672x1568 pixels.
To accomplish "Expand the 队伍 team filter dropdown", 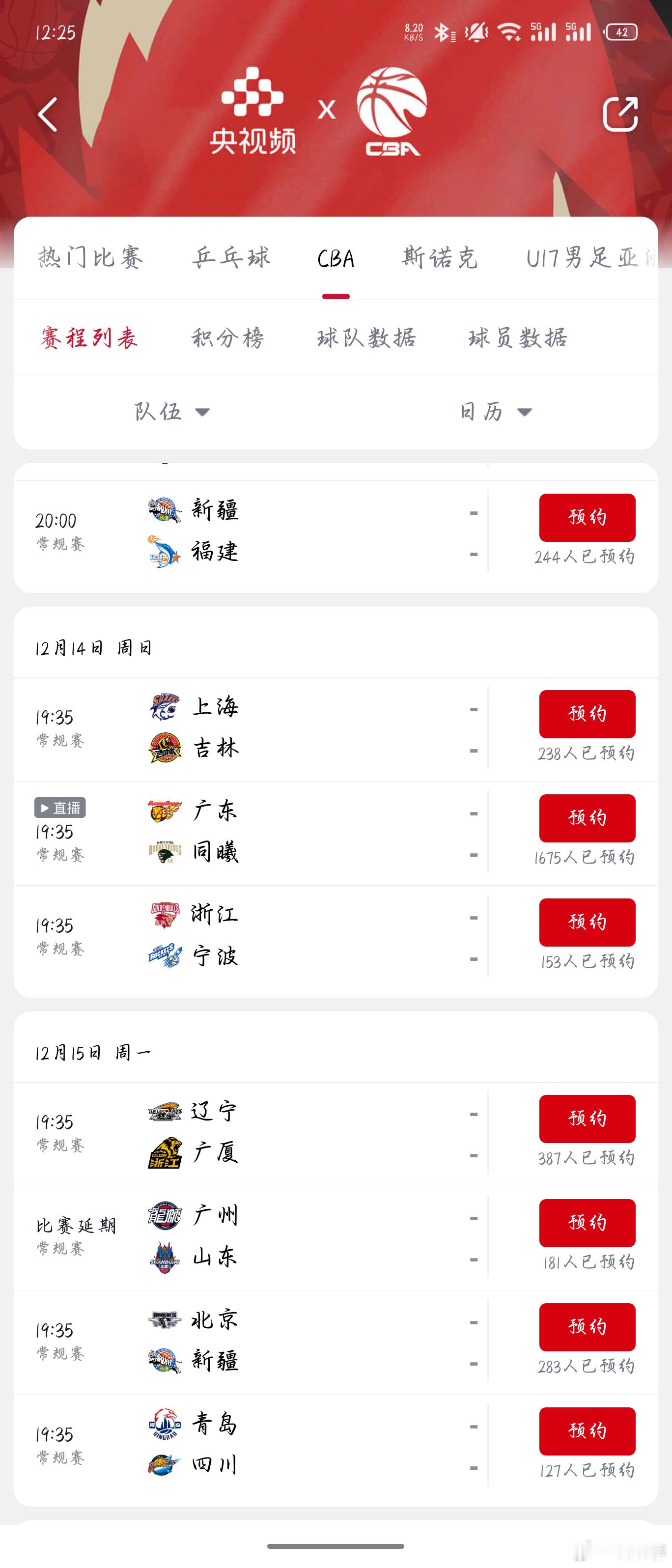I will point(171,412).
